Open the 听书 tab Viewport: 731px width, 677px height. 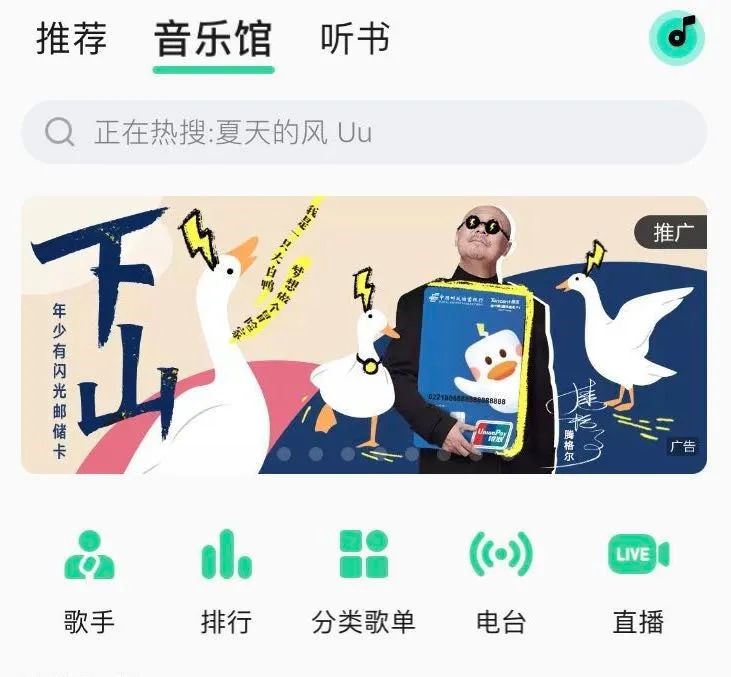[354, 39]
